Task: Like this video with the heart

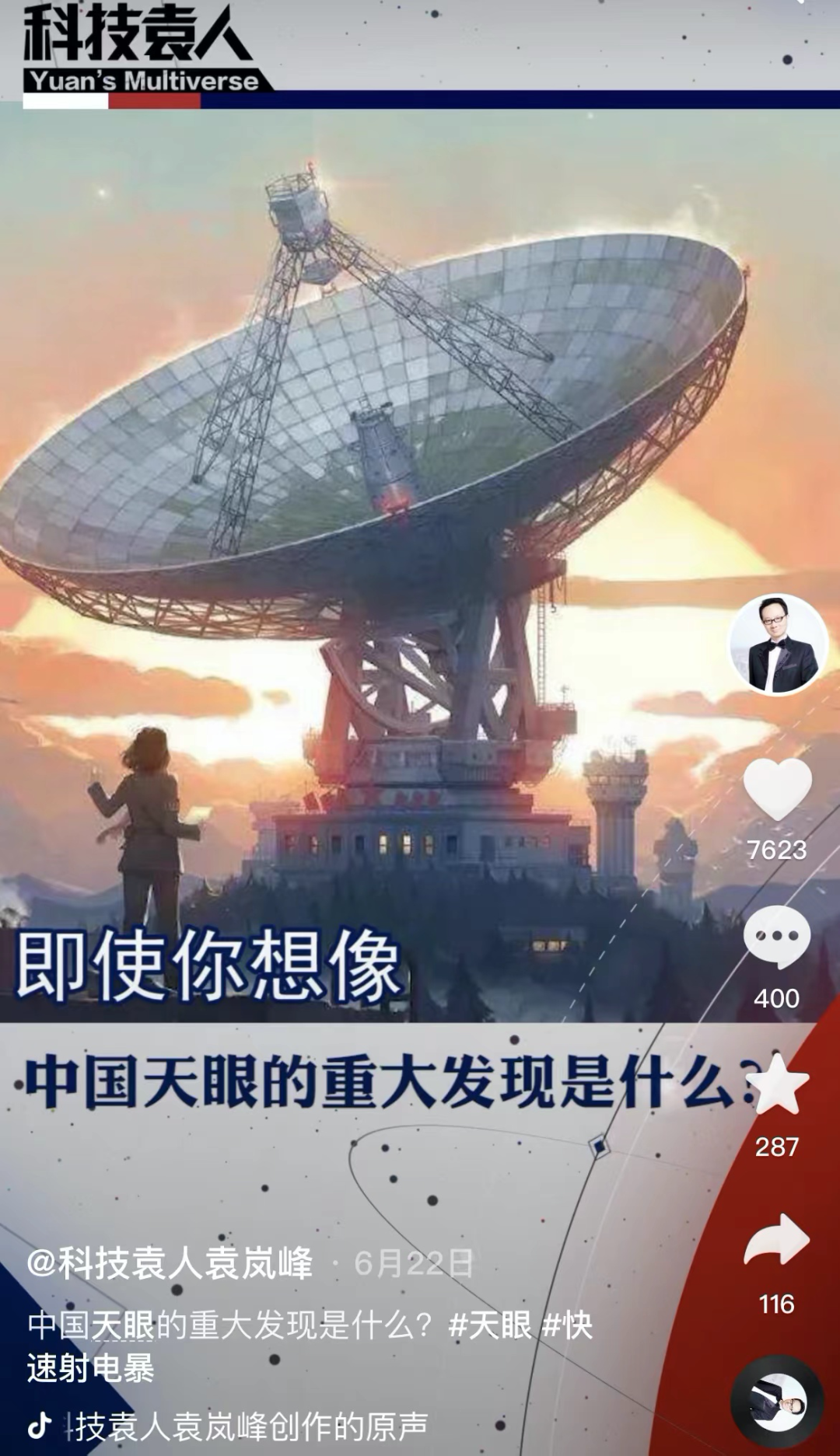Action: point(777,789)
